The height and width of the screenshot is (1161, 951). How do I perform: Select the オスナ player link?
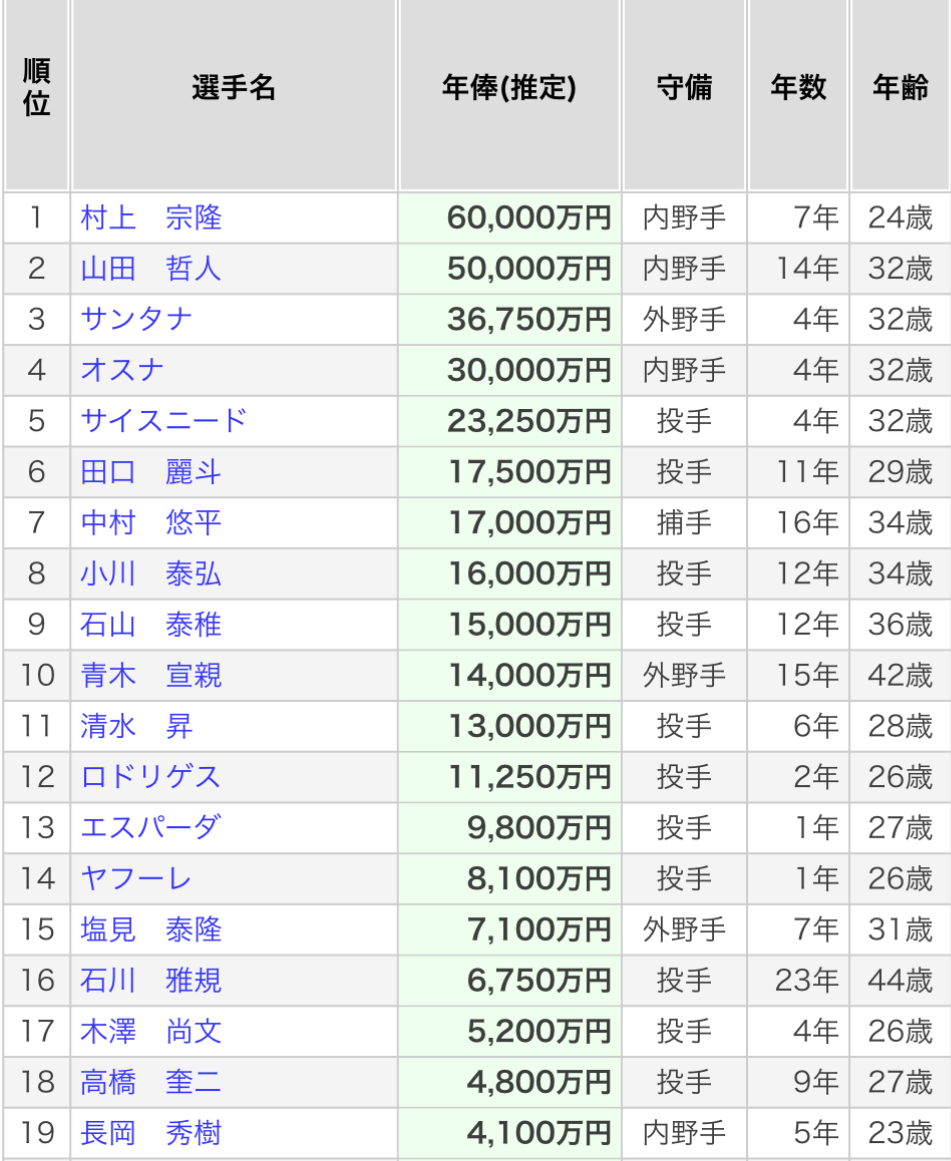123,371
